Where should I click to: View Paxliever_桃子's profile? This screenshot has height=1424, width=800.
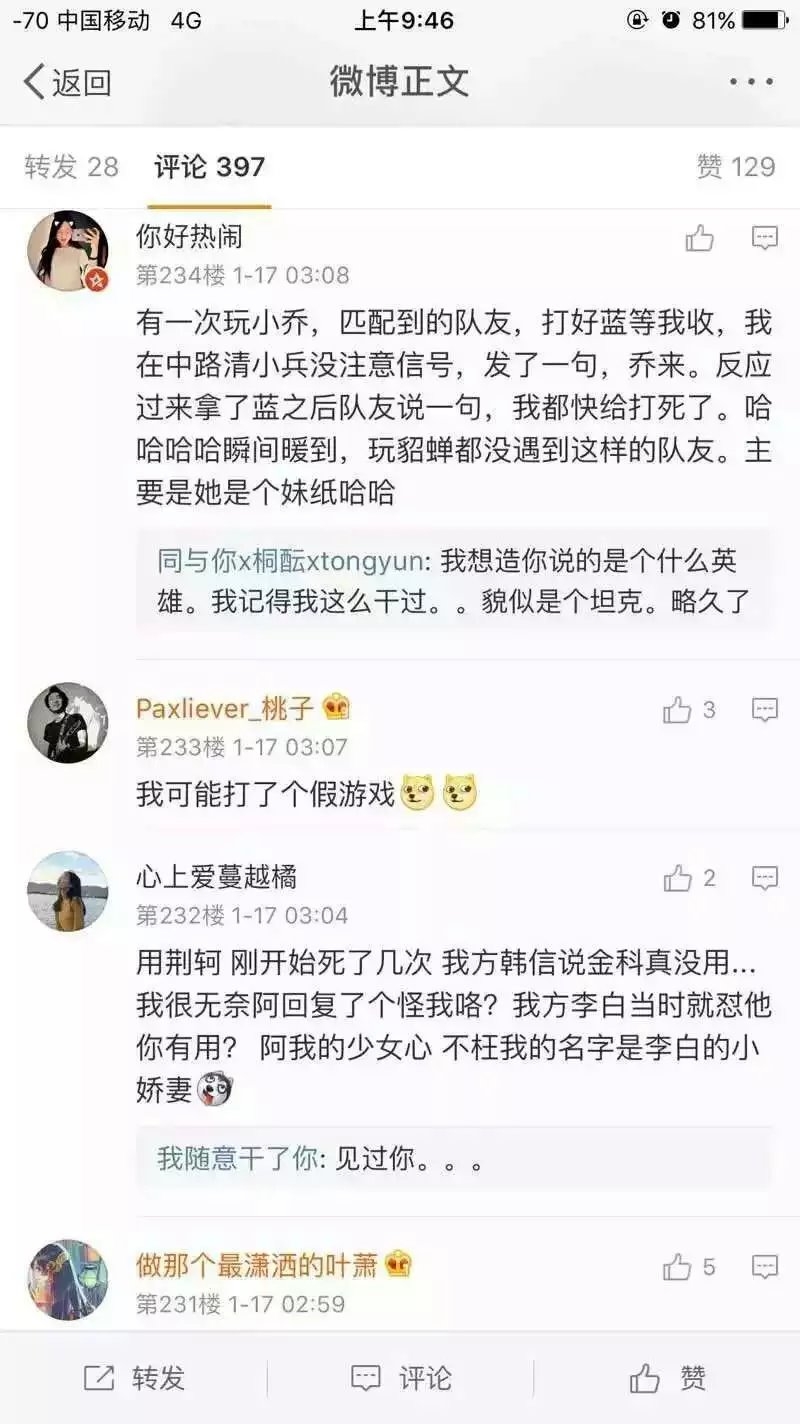click(x=68, y=723)
